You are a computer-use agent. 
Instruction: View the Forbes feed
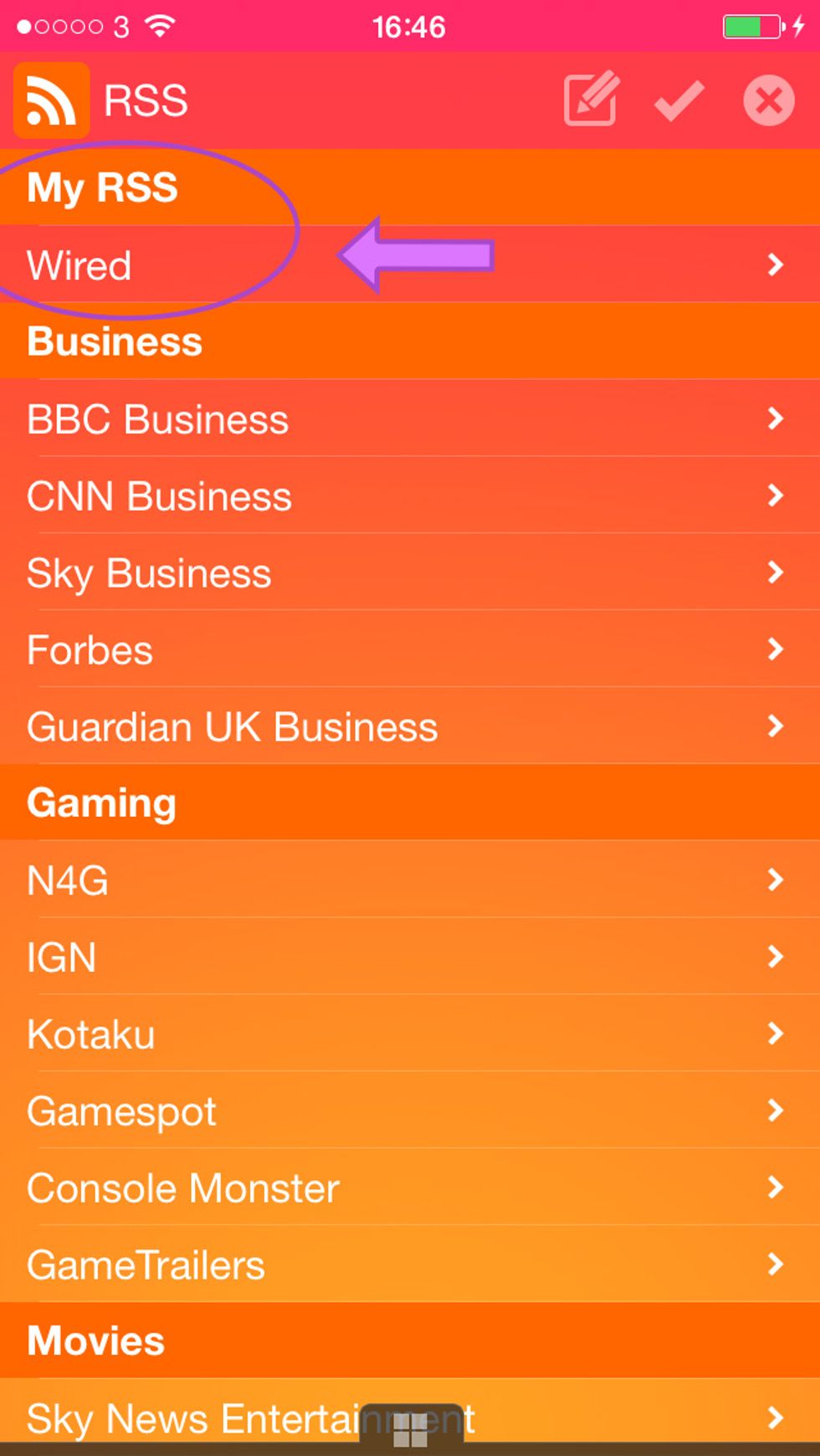(x=410, y=649)
